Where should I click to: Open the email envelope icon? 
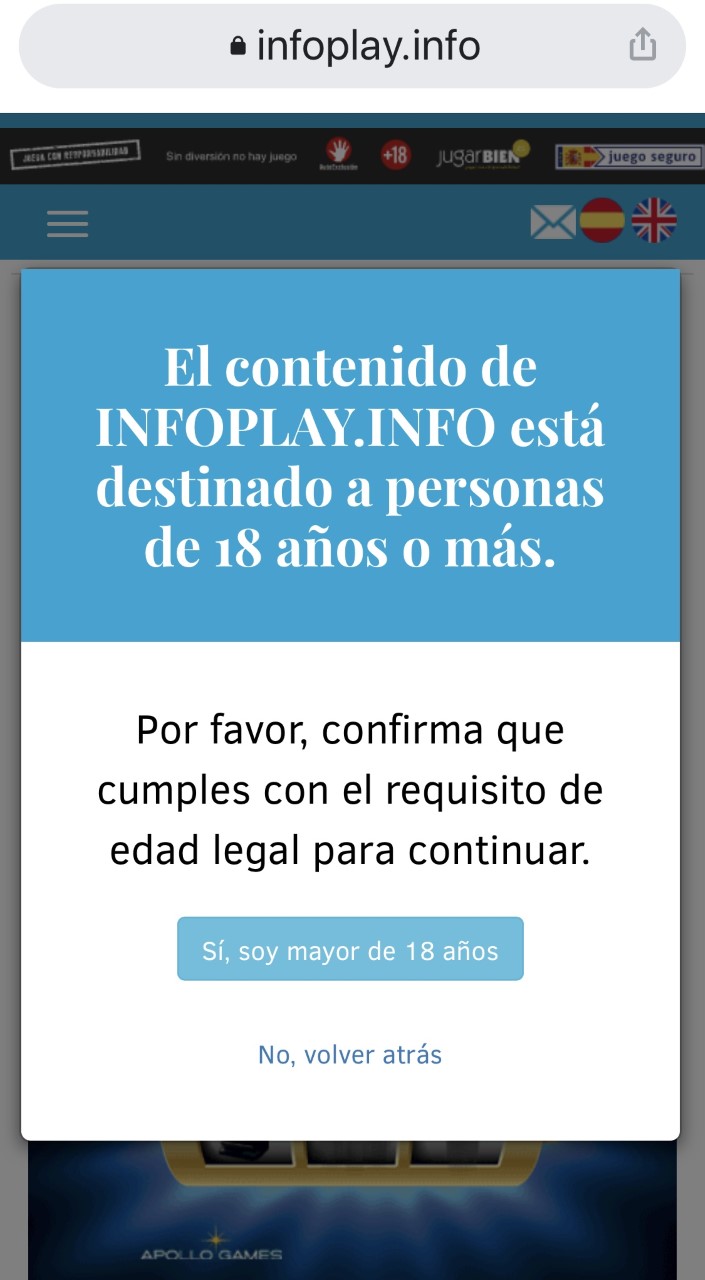click(x=553, y=221)
